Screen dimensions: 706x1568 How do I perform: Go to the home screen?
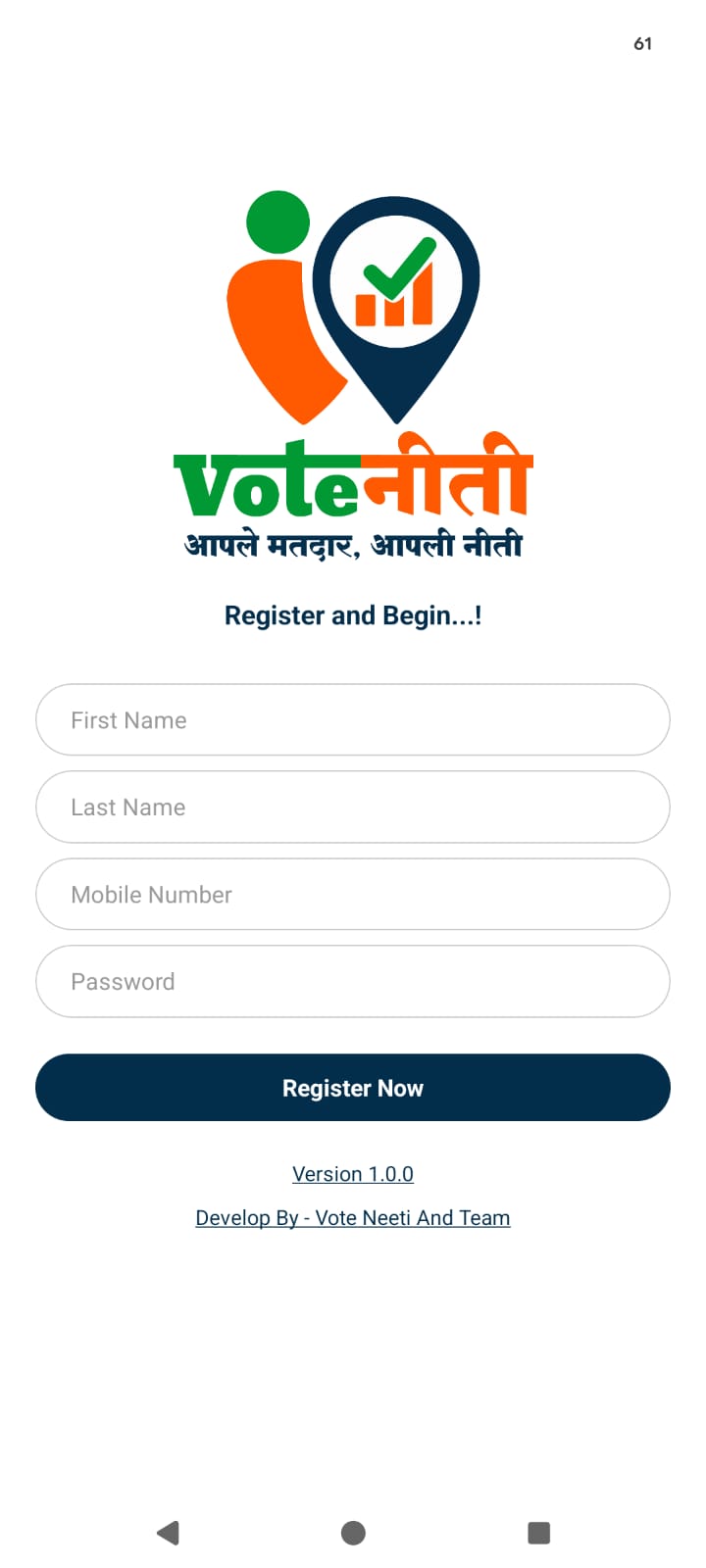point(353,1533)
